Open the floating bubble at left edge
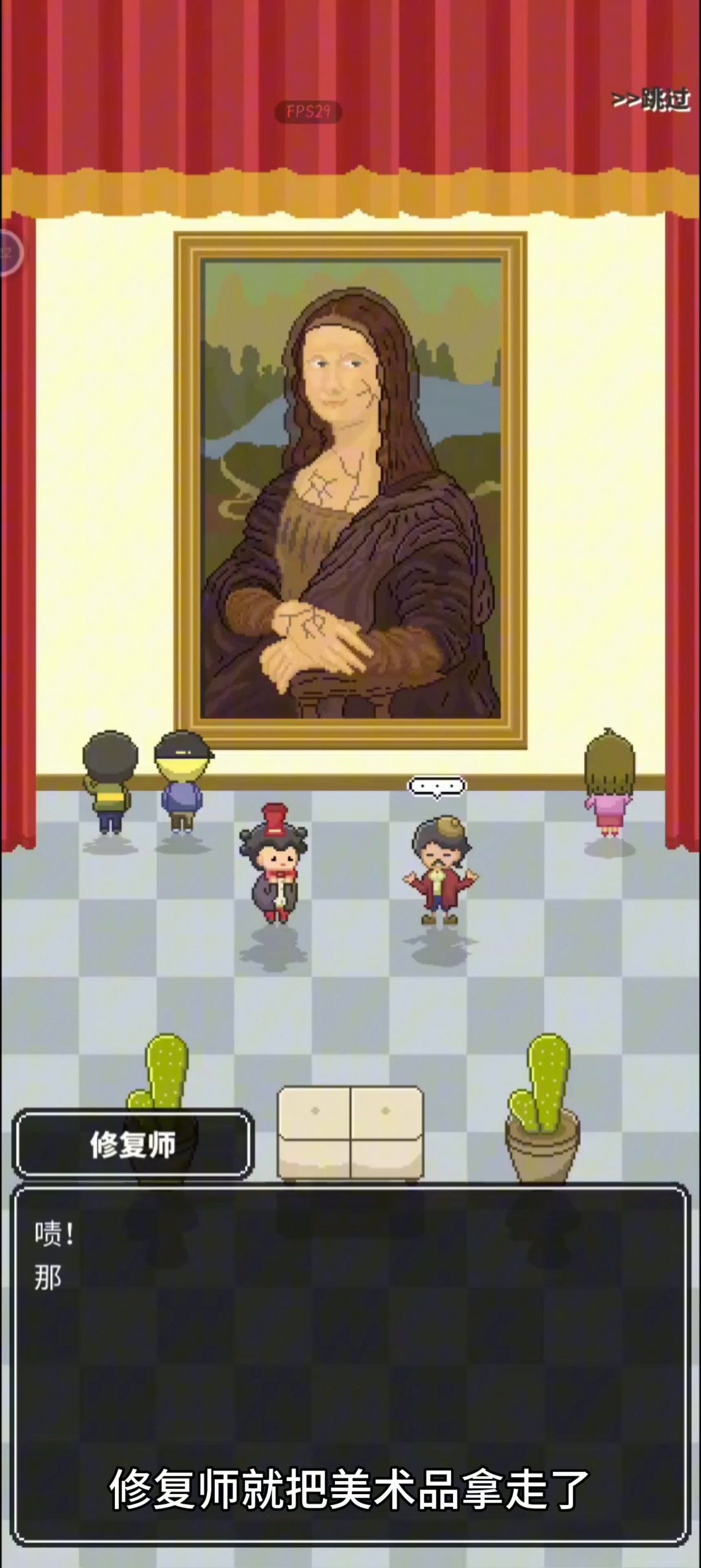Image resolution: width=701 pixels, height=1568 pixels. tap(9, 253)
